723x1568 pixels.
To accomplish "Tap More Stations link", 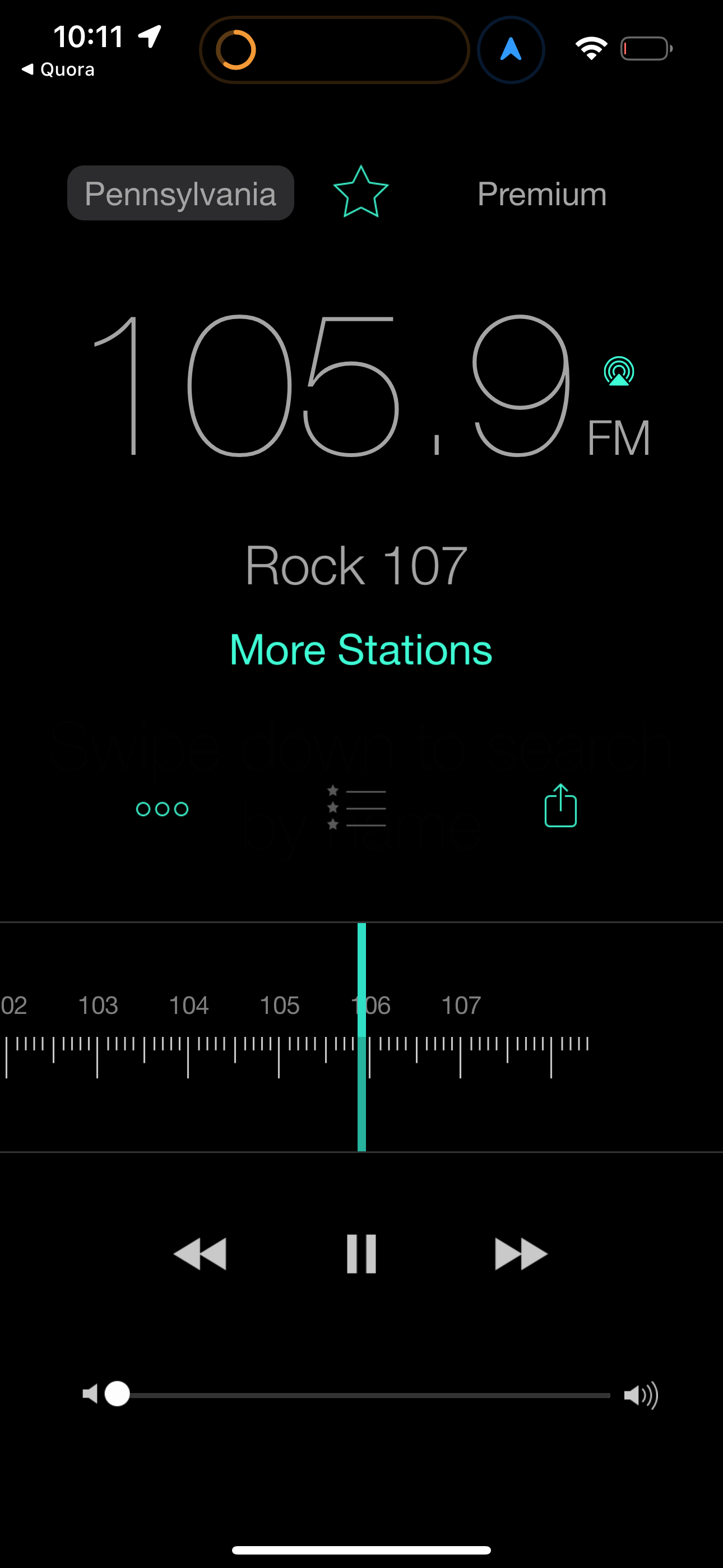I will [x=360, y=649].
